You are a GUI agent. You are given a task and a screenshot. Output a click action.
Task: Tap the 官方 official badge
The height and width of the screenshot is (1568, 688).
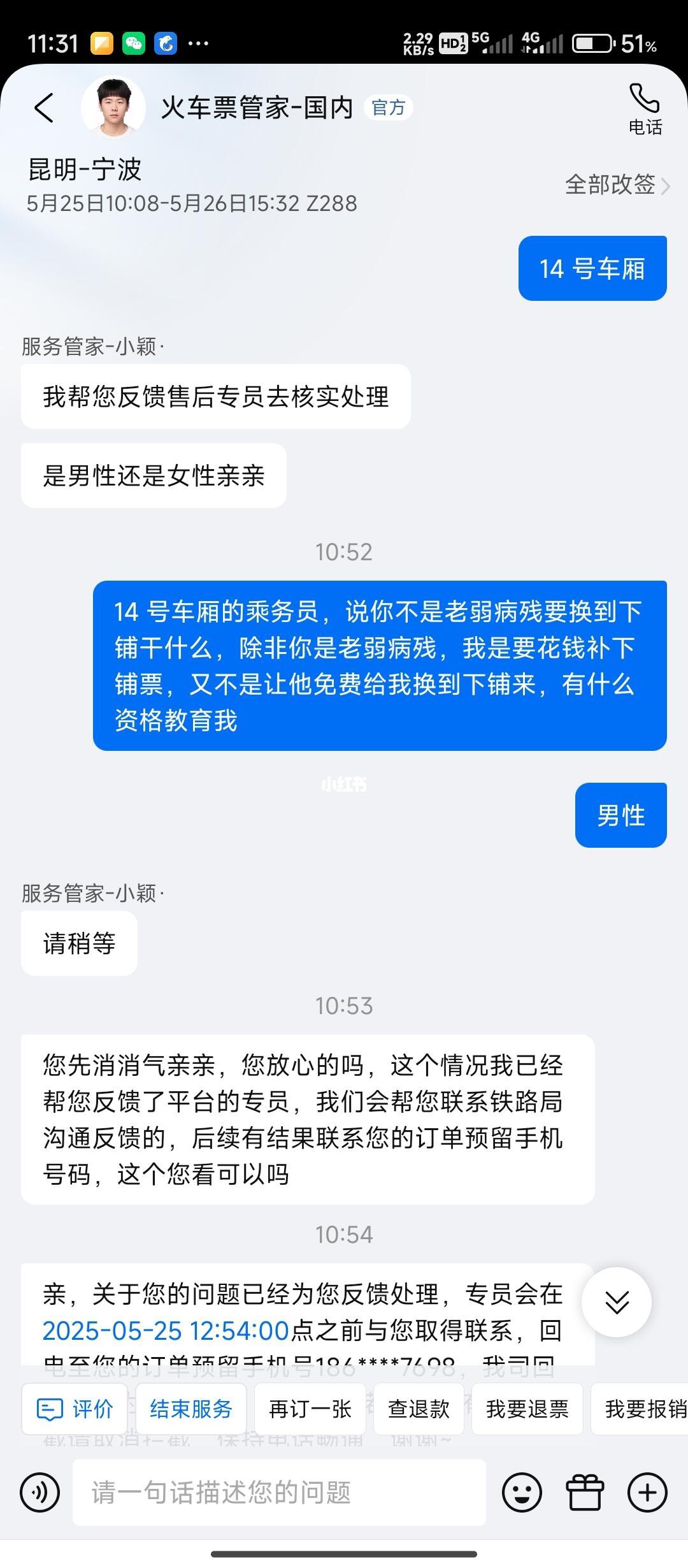(x=389, y=108)
